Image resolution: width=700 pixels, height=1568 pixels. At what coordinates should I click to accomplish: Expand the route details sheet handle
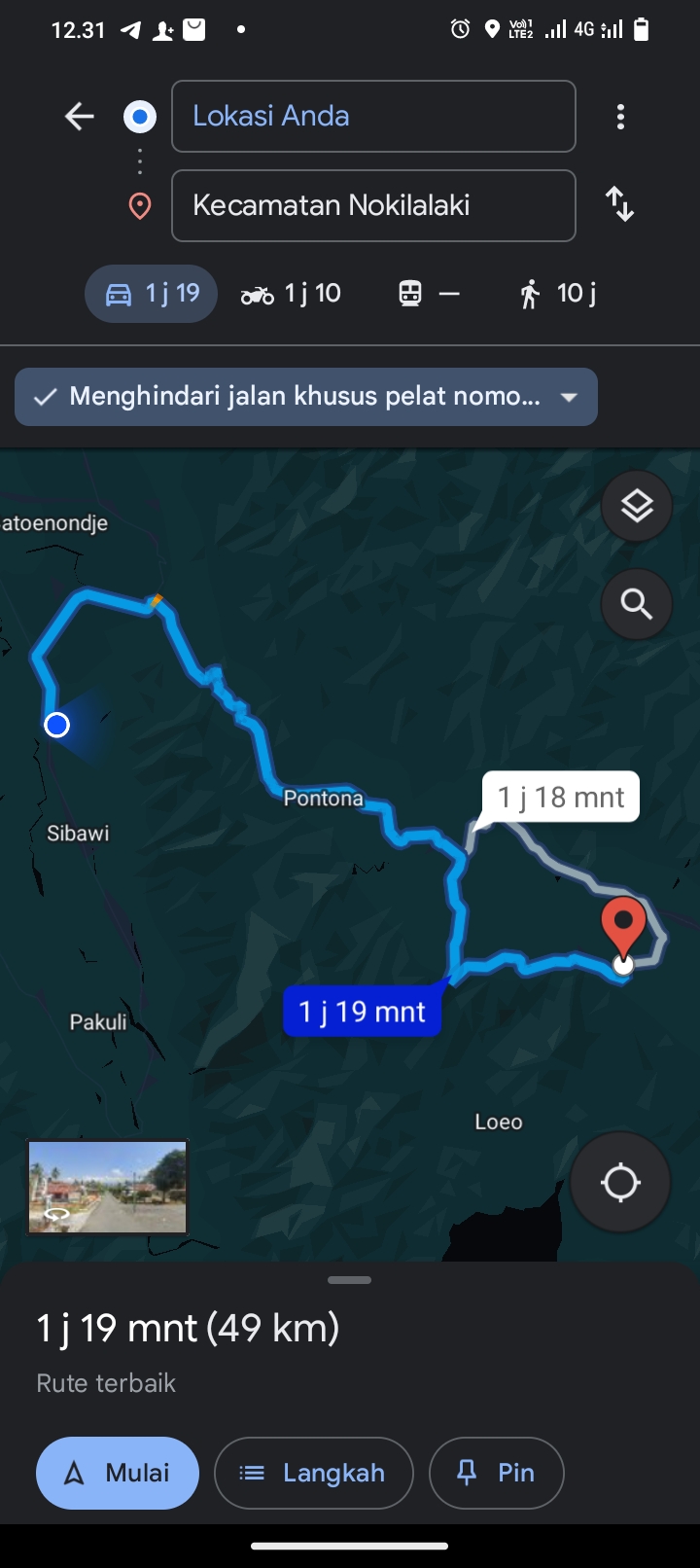(x=350, y=1280)
